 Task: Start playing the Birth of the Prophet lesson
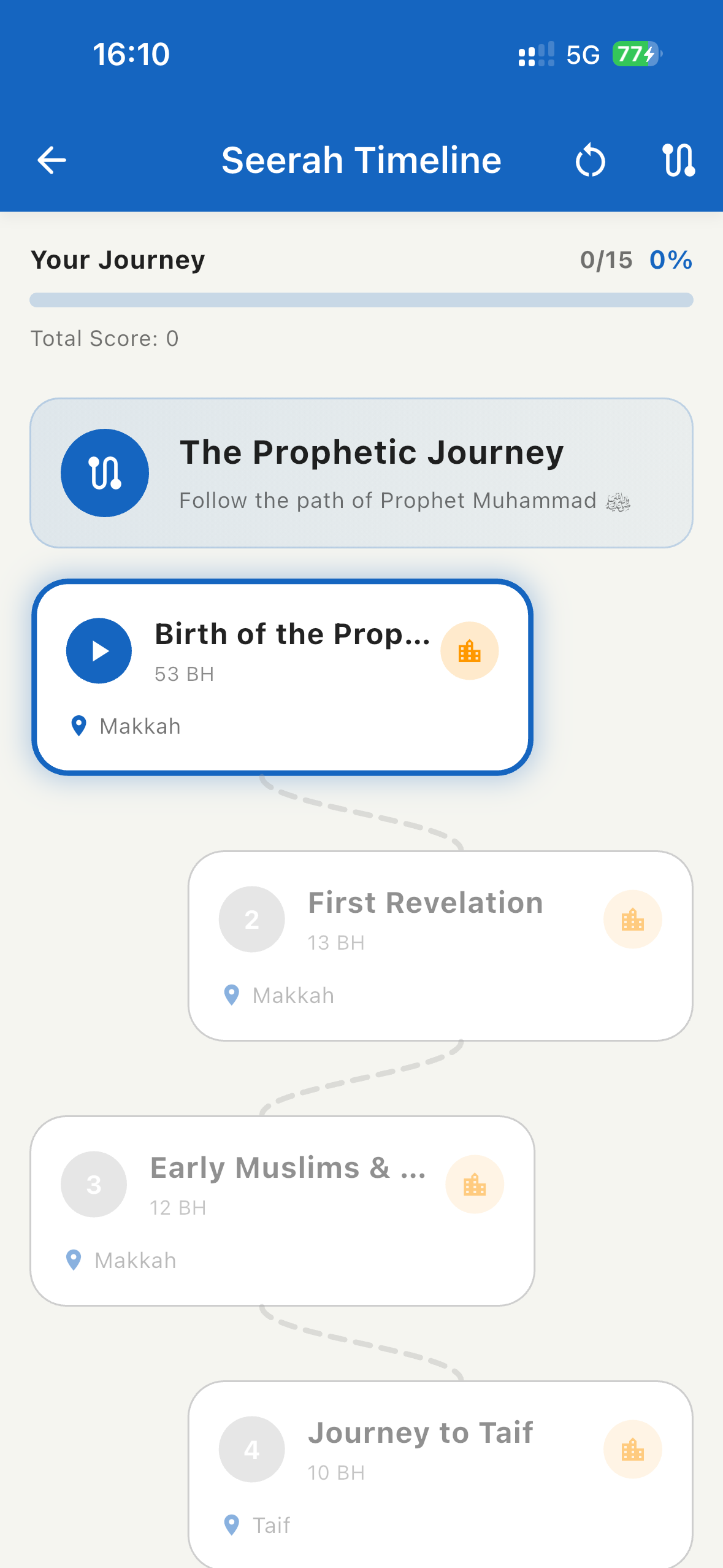(99, 651)
